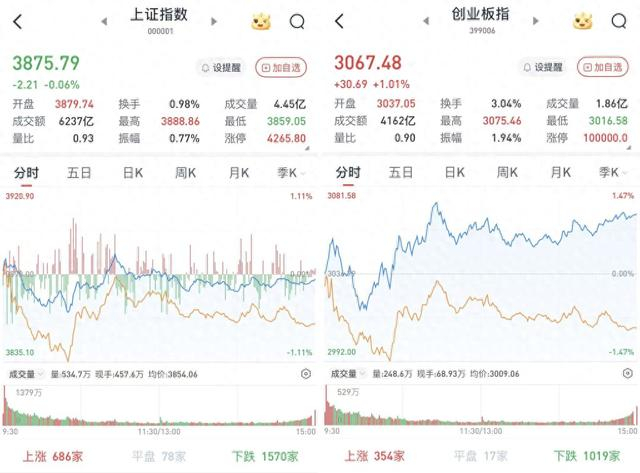Screen dimensions: 640x473
Task: Expand 季K dropdown on 创业板指
Action: point(612,173)
